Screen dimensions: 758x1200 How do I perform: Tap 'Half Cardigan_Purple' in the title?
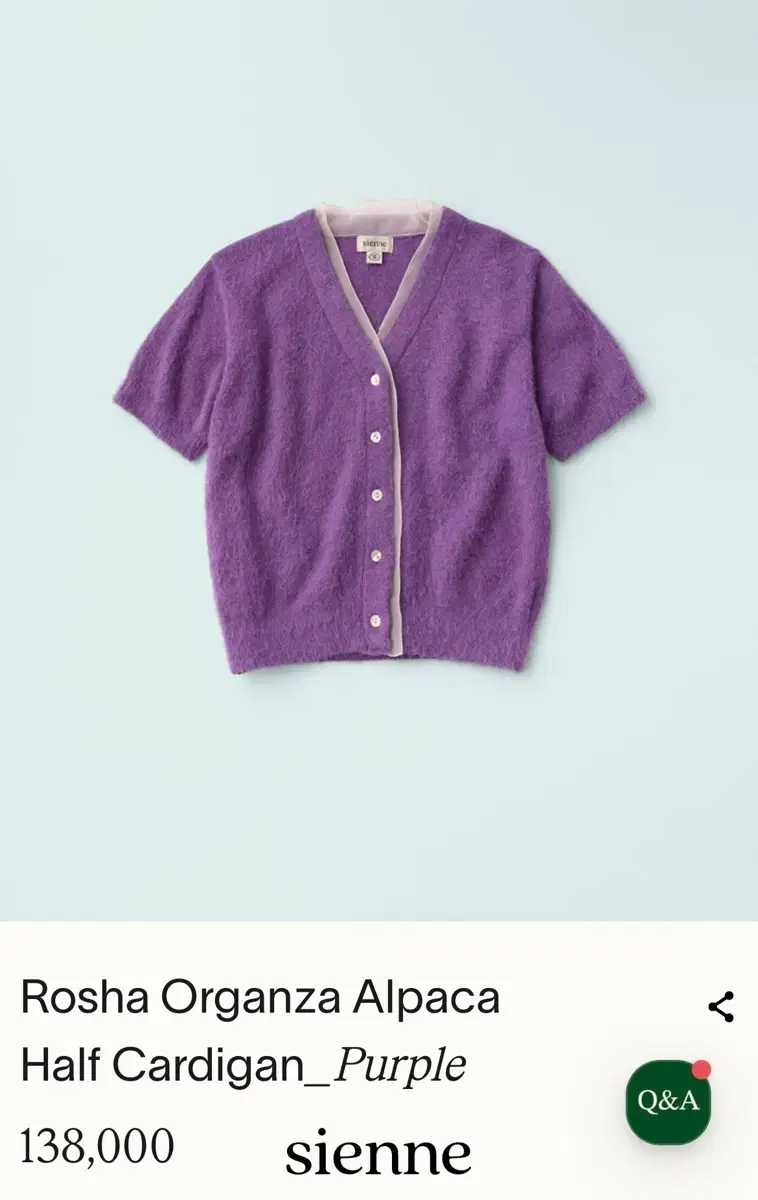click(242, 1062)
